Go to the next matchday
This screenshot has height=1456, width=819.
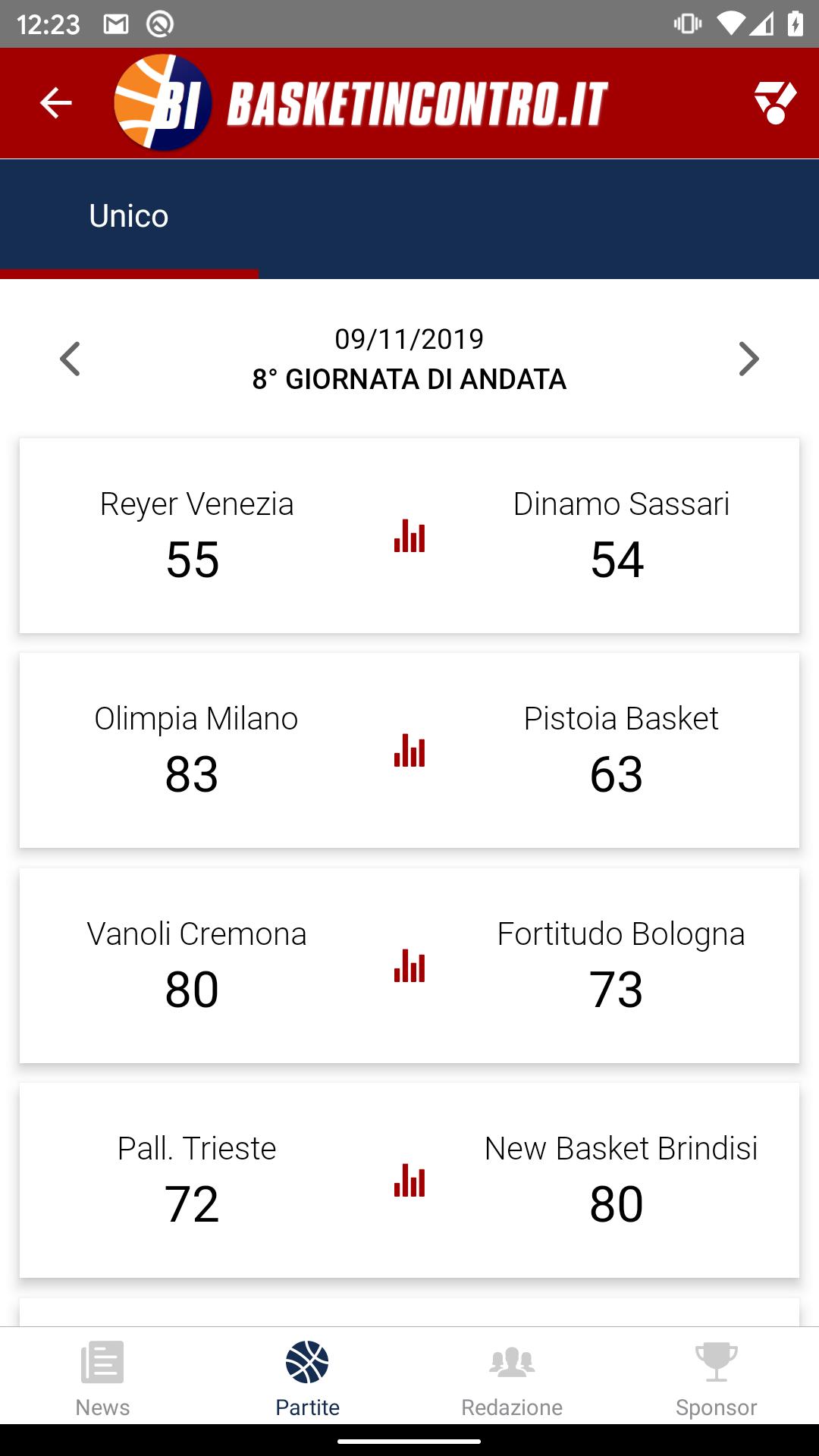(x=748, y=359)
